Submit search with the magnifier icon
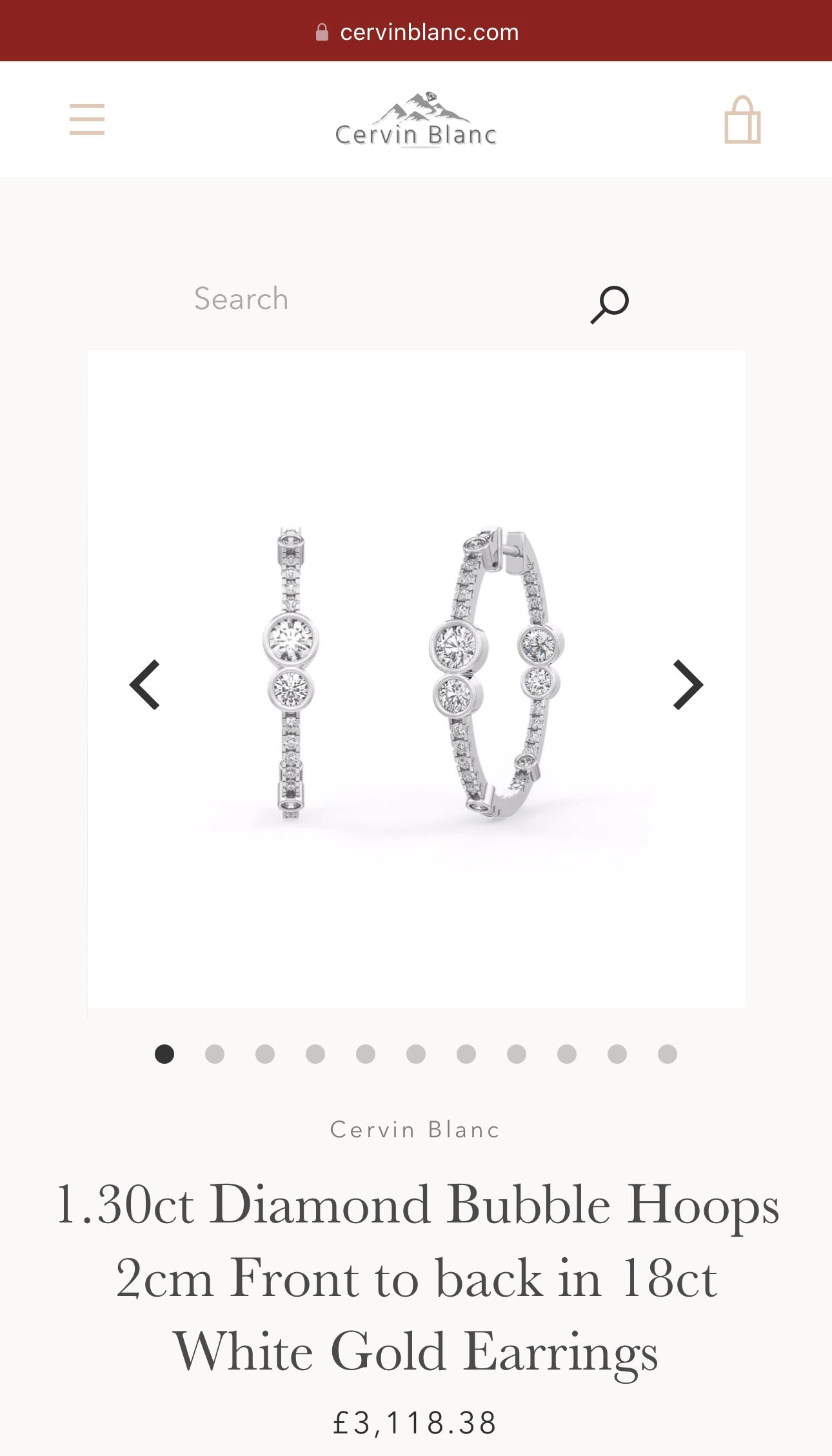Image resolution: width=832 pixels, height=1456 pixels. point(609,304)
